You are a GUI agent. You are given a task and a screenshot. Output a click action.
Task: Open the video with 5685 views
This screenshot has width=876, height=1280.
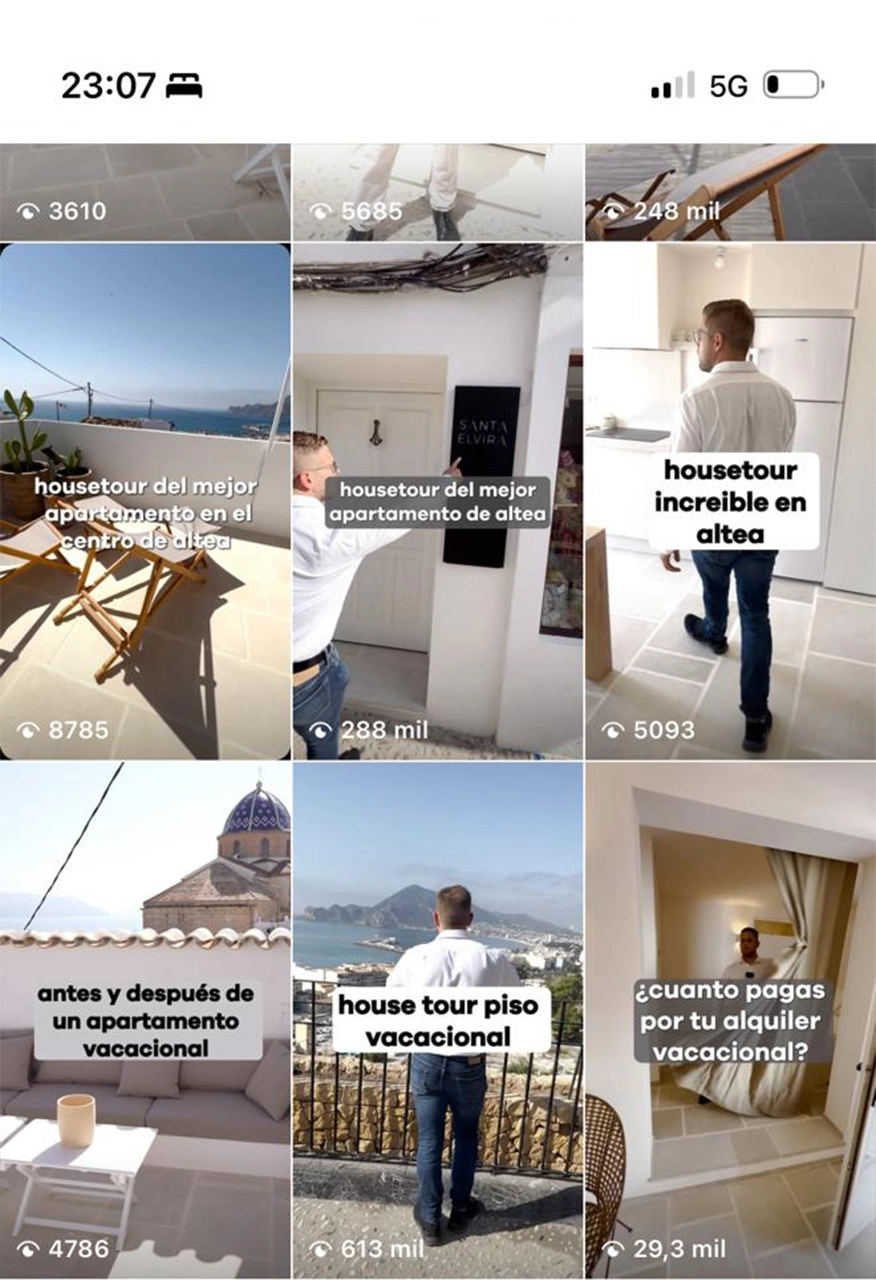[x=437, y=192]
